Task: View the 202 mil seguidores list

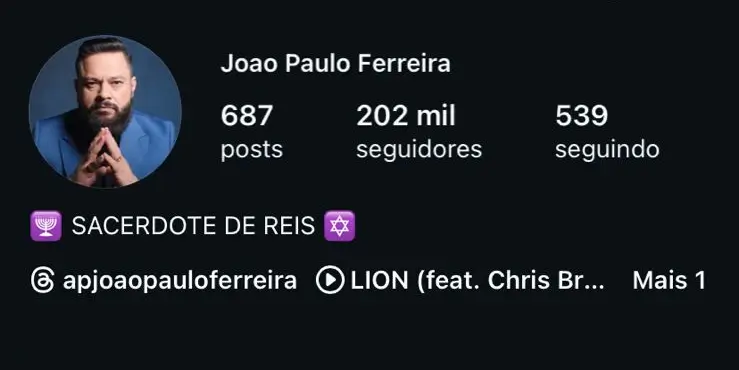Action: coord(419,132)
